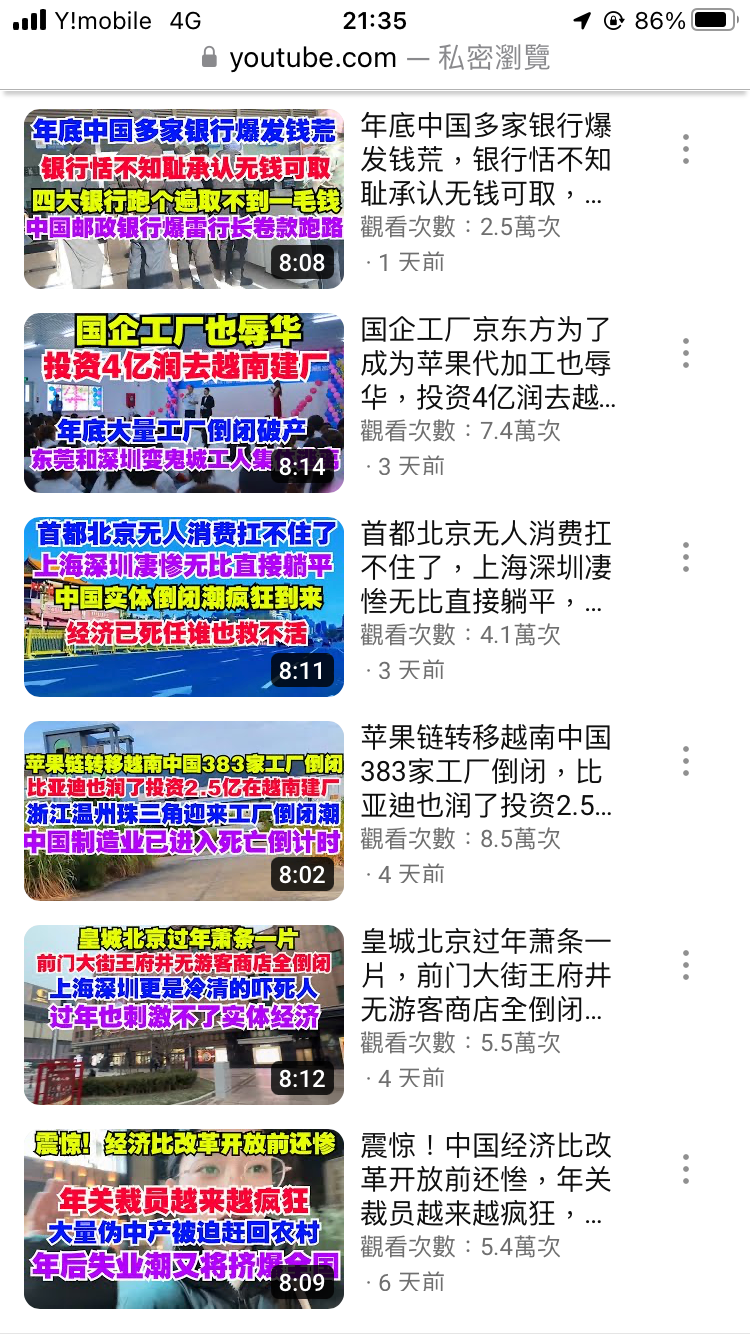This screenshot has width=750, height=1334.
Task: Open the video titled 苹果链转移越南中国383家工厂倒闭
Action: 486,771
